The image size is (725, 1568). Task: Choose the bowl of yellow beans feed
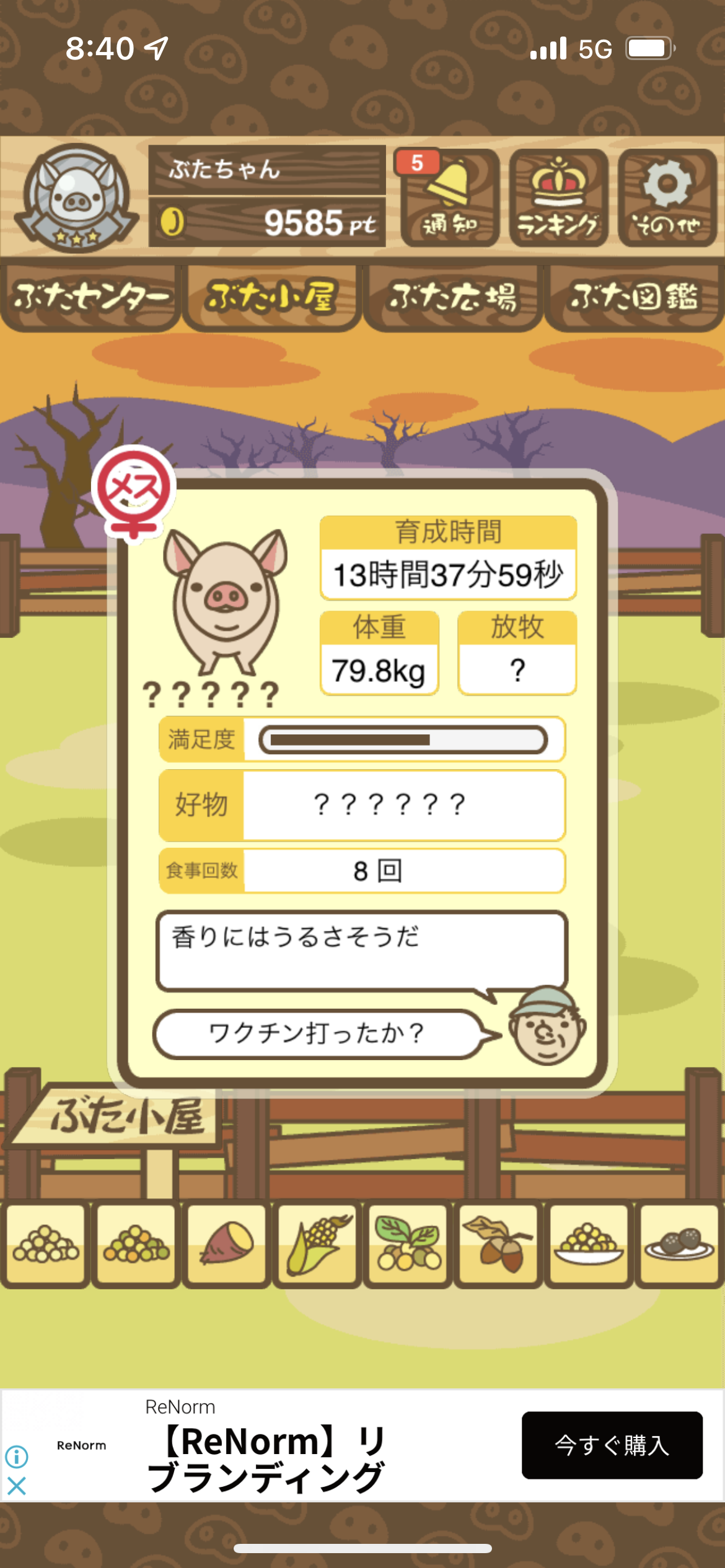point(588,1243)
